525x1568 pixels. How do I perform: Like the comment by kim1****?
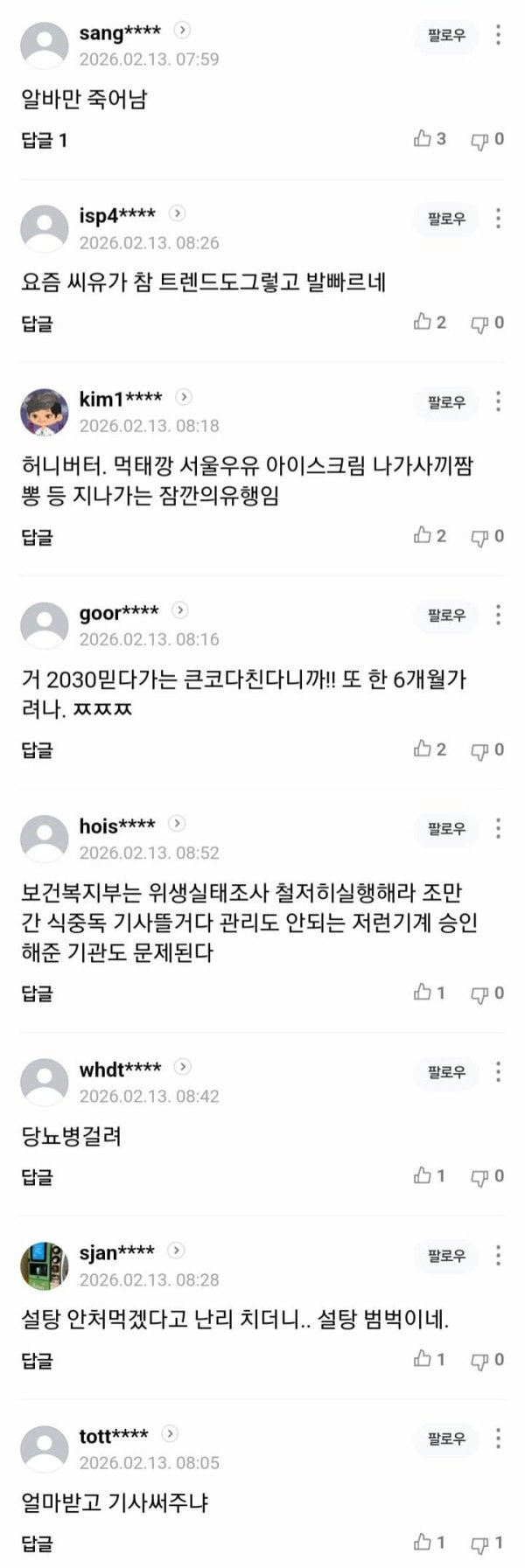point(430,536)
